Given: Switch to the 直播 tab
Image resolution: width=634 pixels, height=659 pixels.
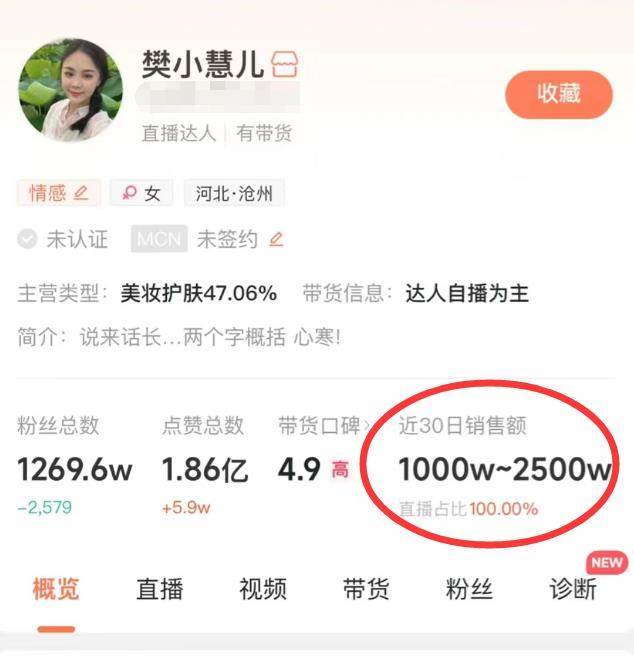Looking at the screenshot, I should coord(160,588).
